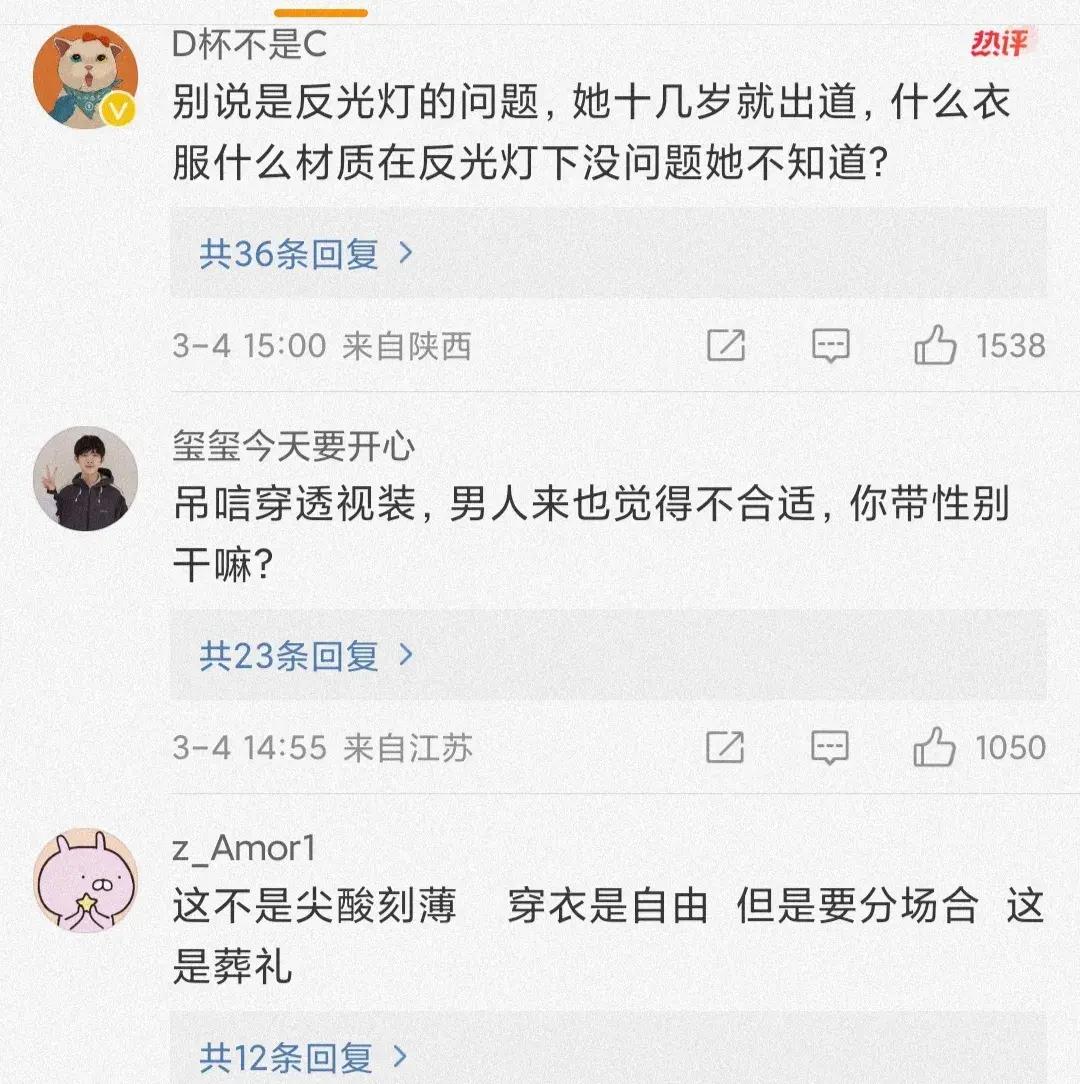Expand the 共23条回复 replies
Screen dimensions: 1080x1084
(306, 656)
